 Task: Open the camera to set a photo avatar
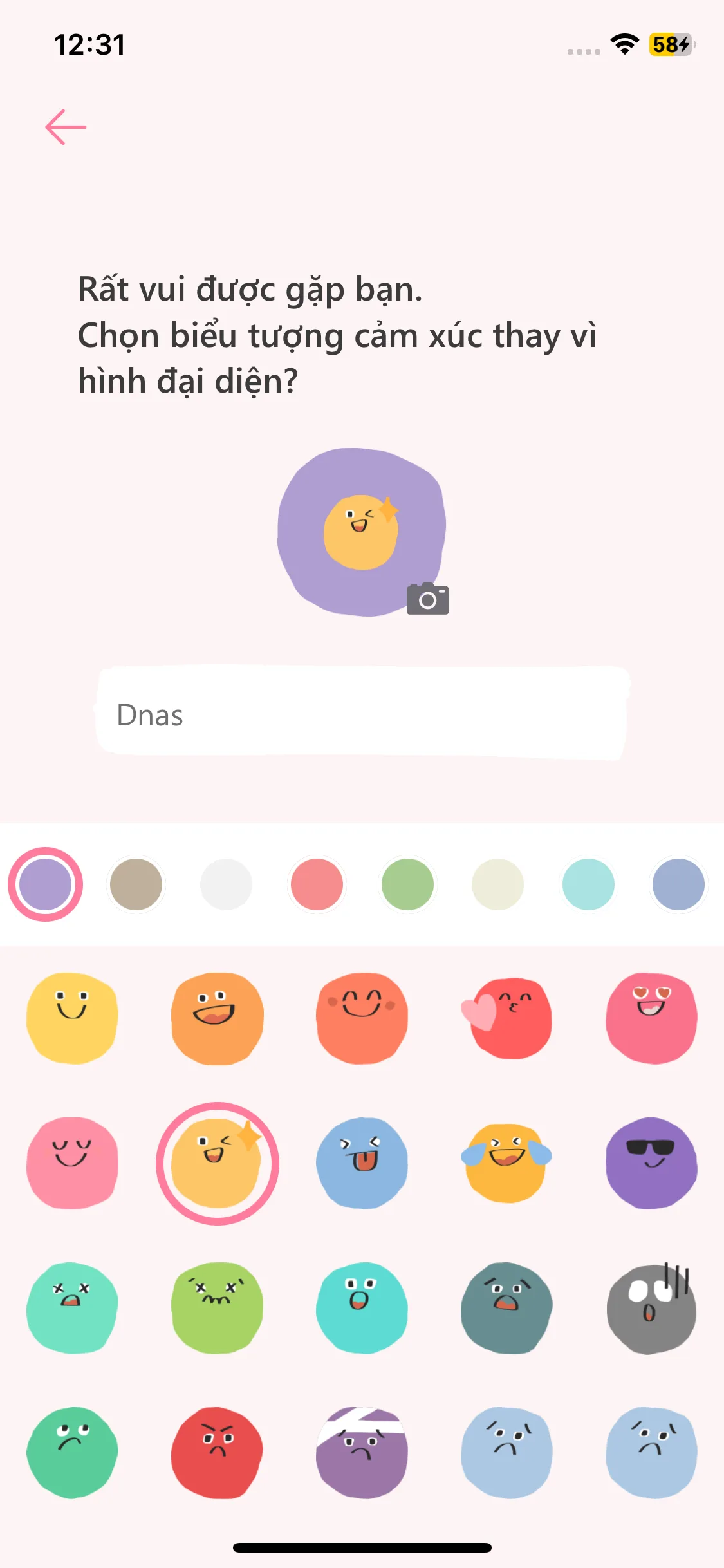[x=427, y=599]
